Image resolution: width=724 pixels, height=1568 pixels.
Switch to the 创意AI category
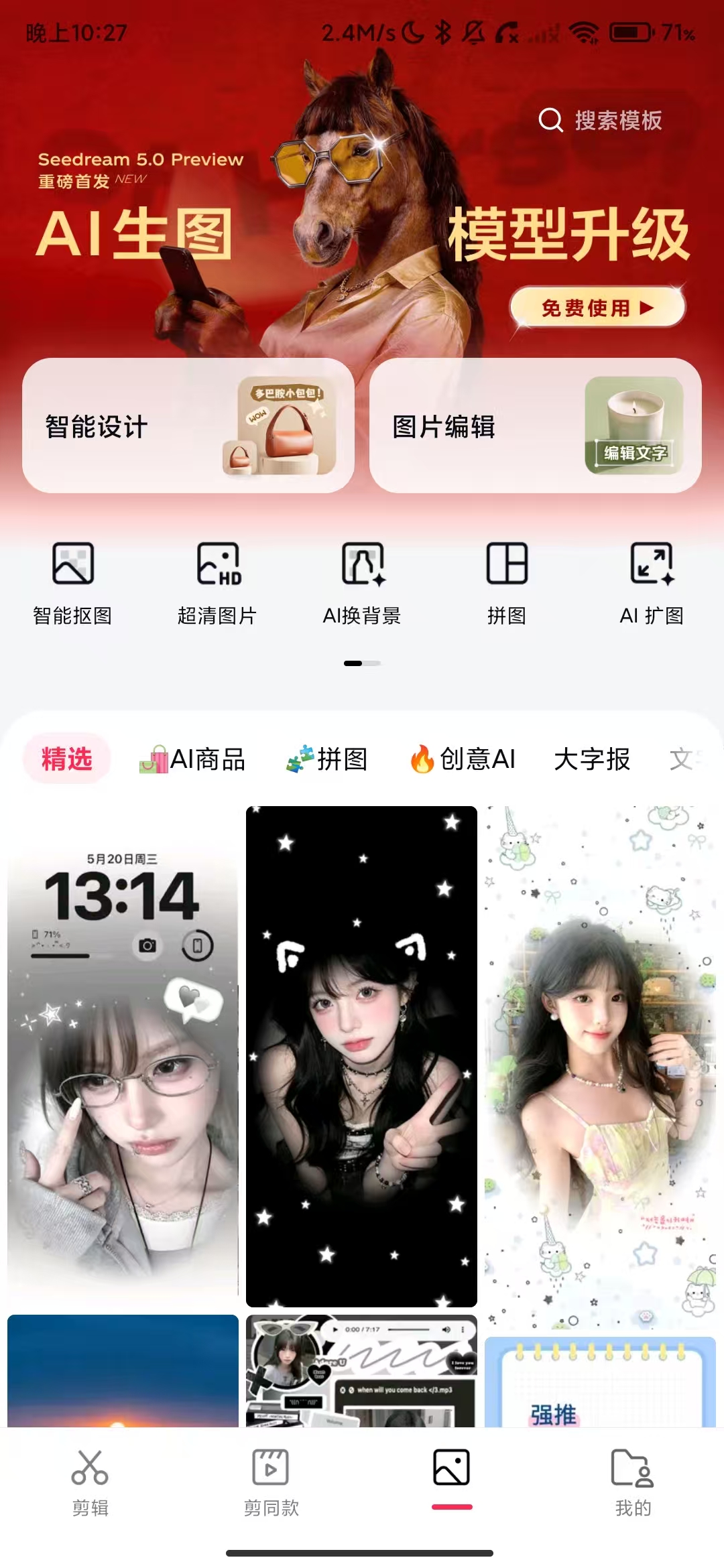pyautogui.click(x=463, y=759)
